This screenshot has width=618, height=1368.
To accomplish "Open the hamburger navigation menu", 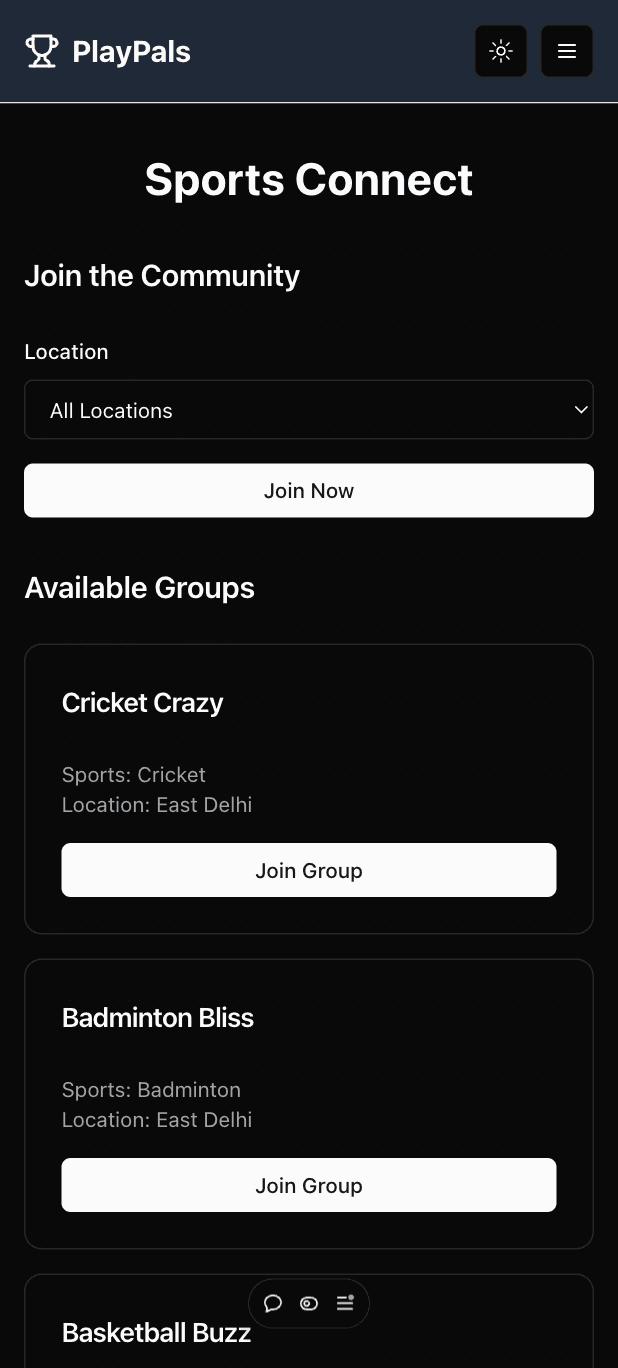I will click(x=567, y=51).
